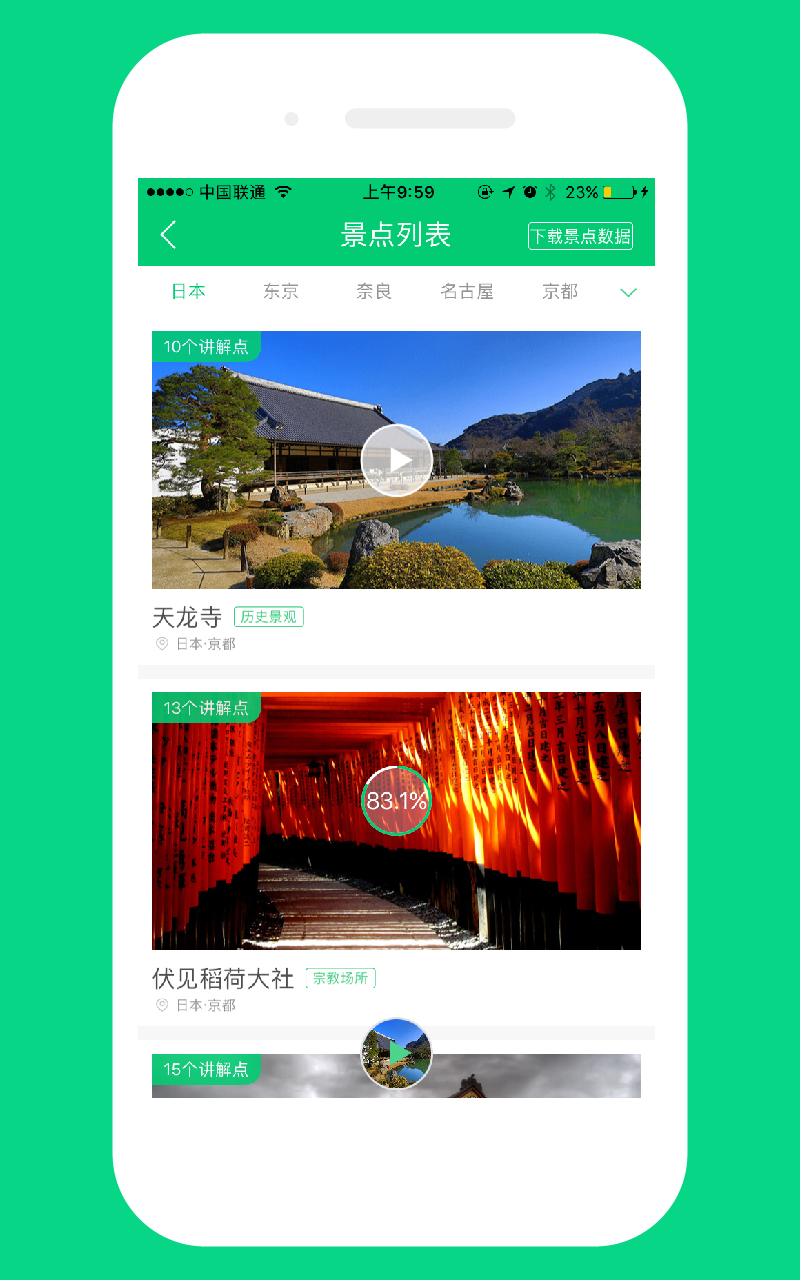Tap the 83.1% download progress circle
This screenshot has height=1280, width=800.
[397, 800]
